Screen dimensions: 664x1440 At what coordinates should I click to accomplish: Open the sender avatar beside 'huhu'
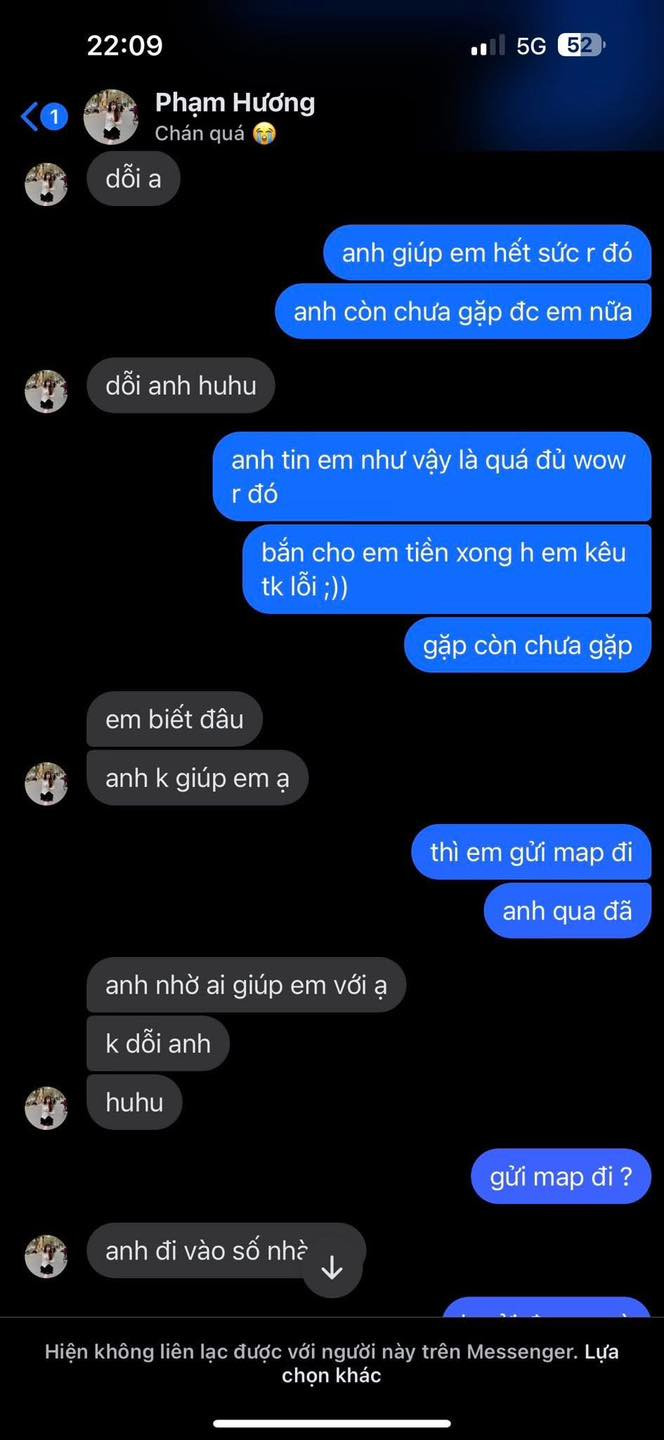point(46,1108)
